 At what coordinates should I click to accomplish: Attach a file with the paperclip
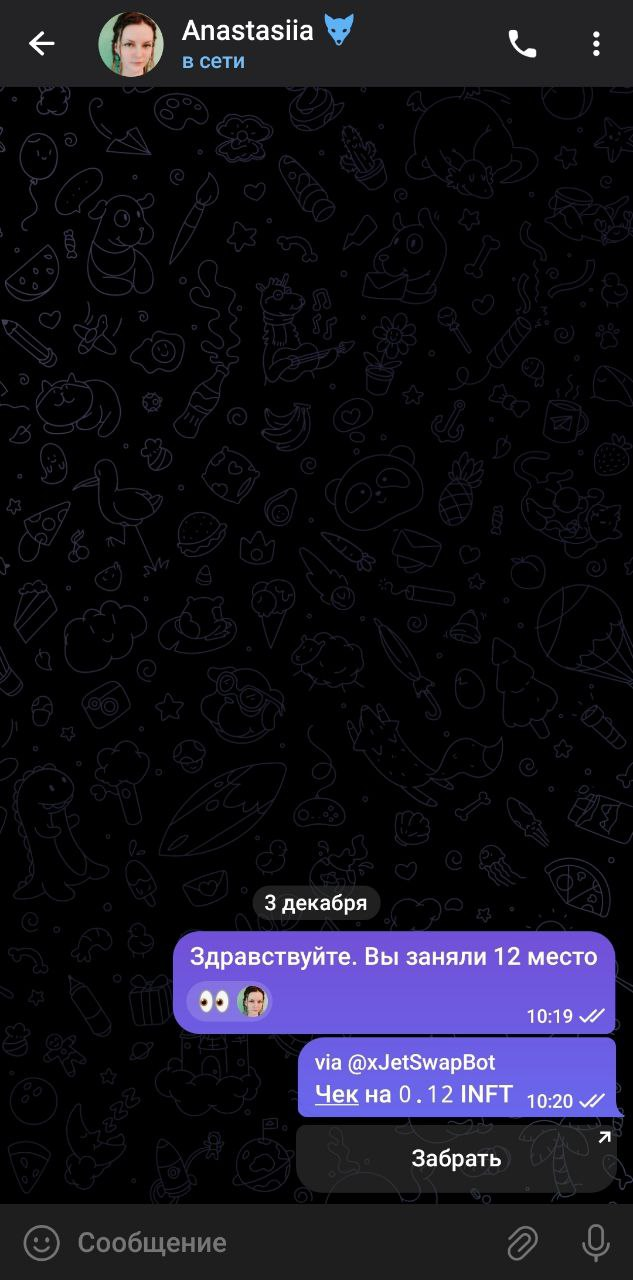click(x=522, y=1243)
